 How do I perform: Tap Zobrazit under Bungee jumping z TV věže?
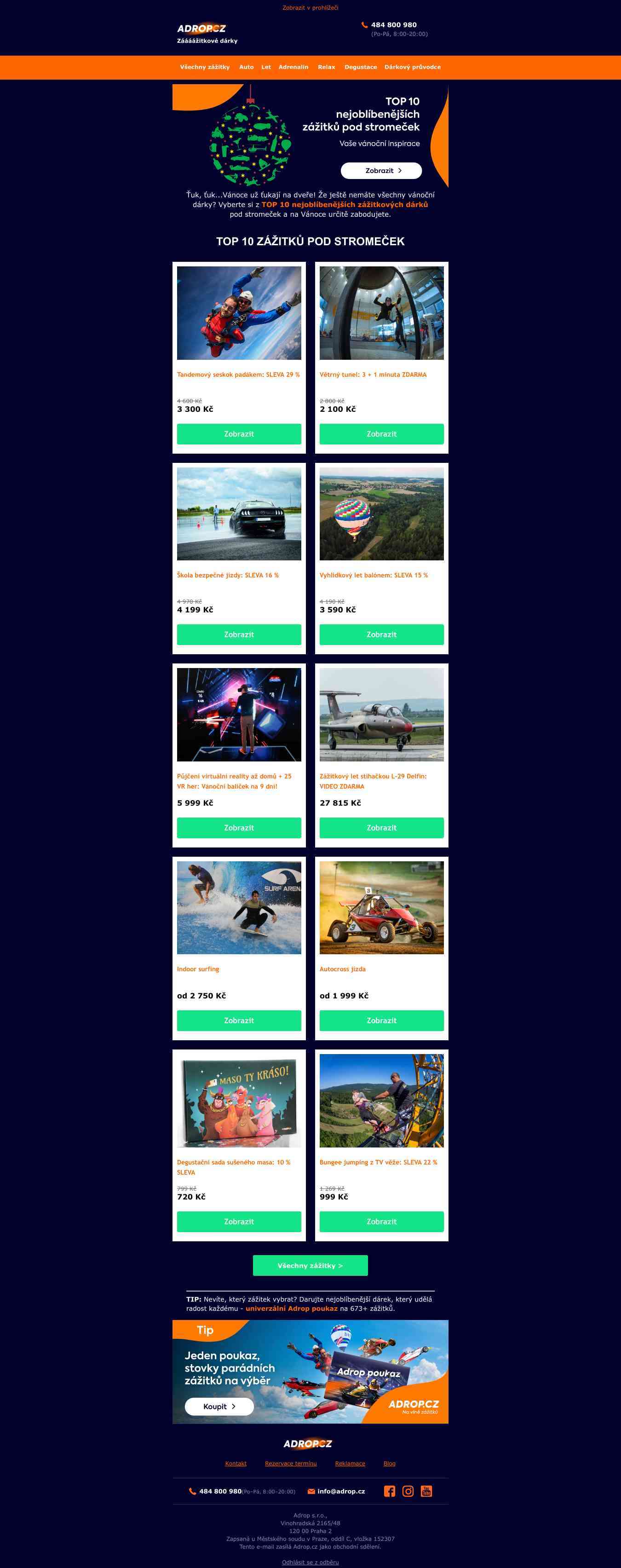click(381, 1222)
